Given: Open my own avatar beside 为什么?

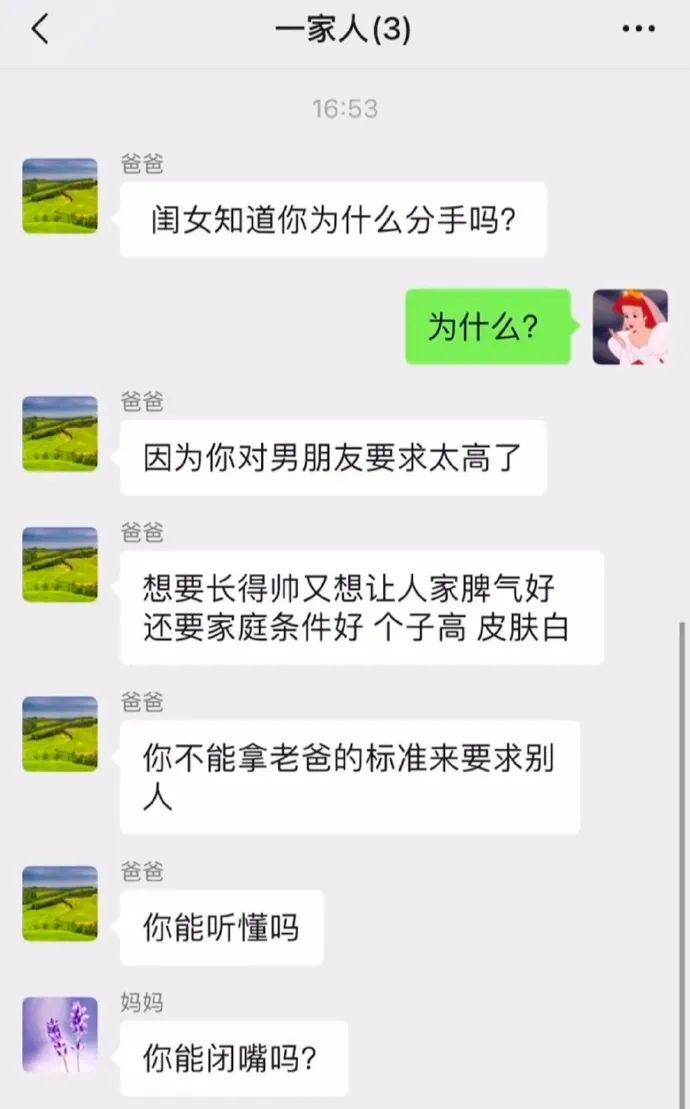Looking at the screenshot, I should pyautogui.click(x=630, y=327).
